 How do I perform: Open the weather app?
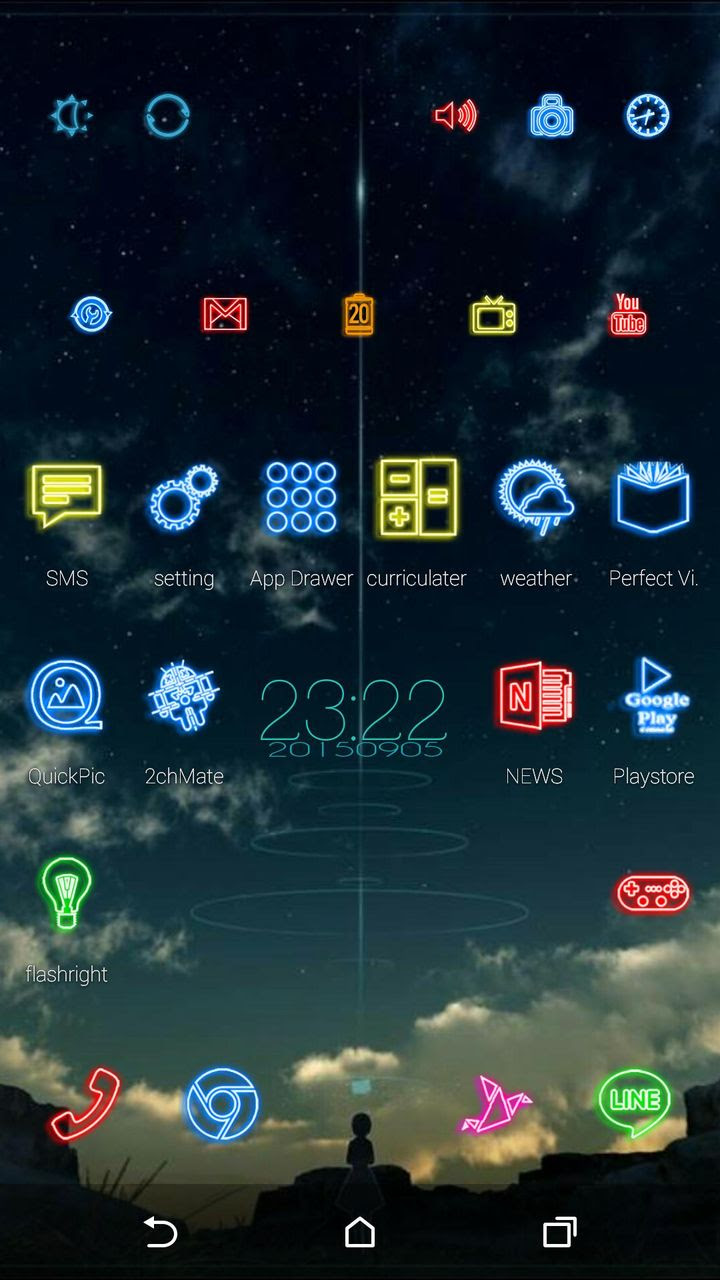pos(535,497)
